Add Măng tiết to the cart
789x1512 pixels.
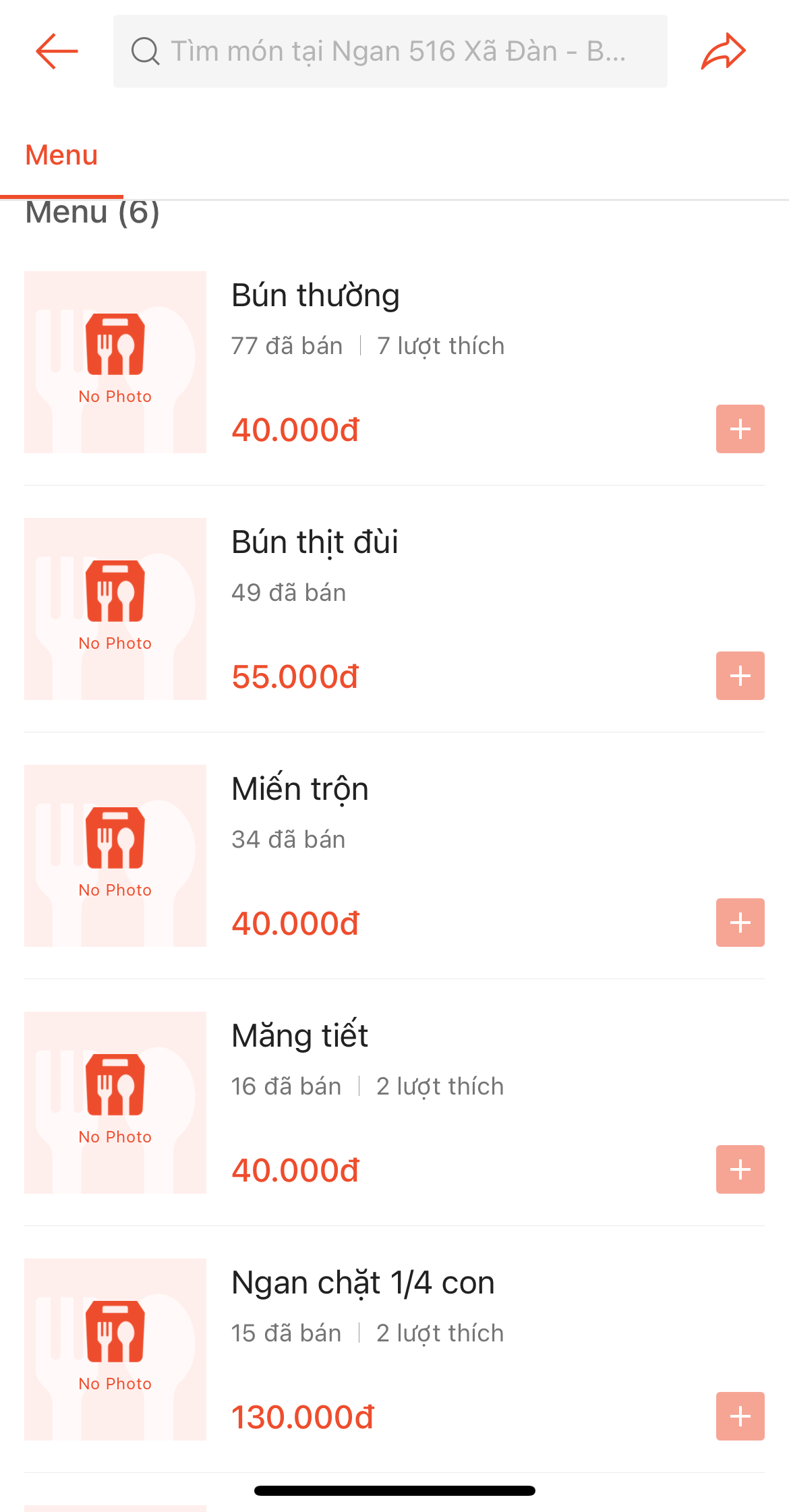click(x=740, y=1169)
